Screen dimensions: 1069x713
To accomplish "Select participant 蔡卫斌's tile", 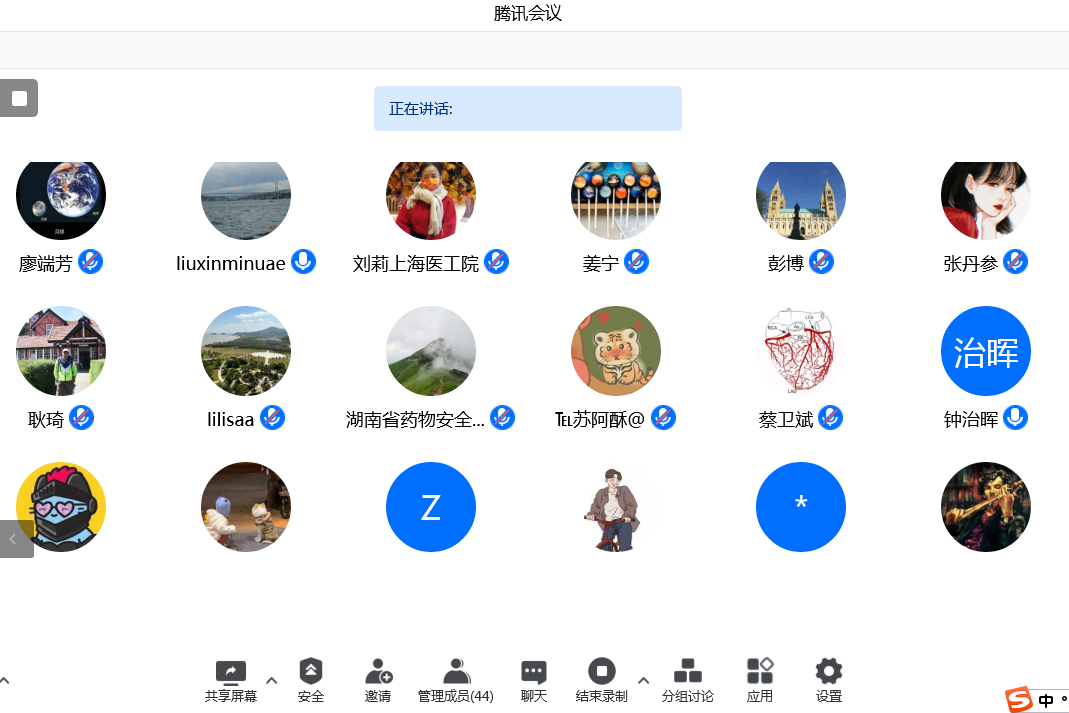I will pos(801,352).
